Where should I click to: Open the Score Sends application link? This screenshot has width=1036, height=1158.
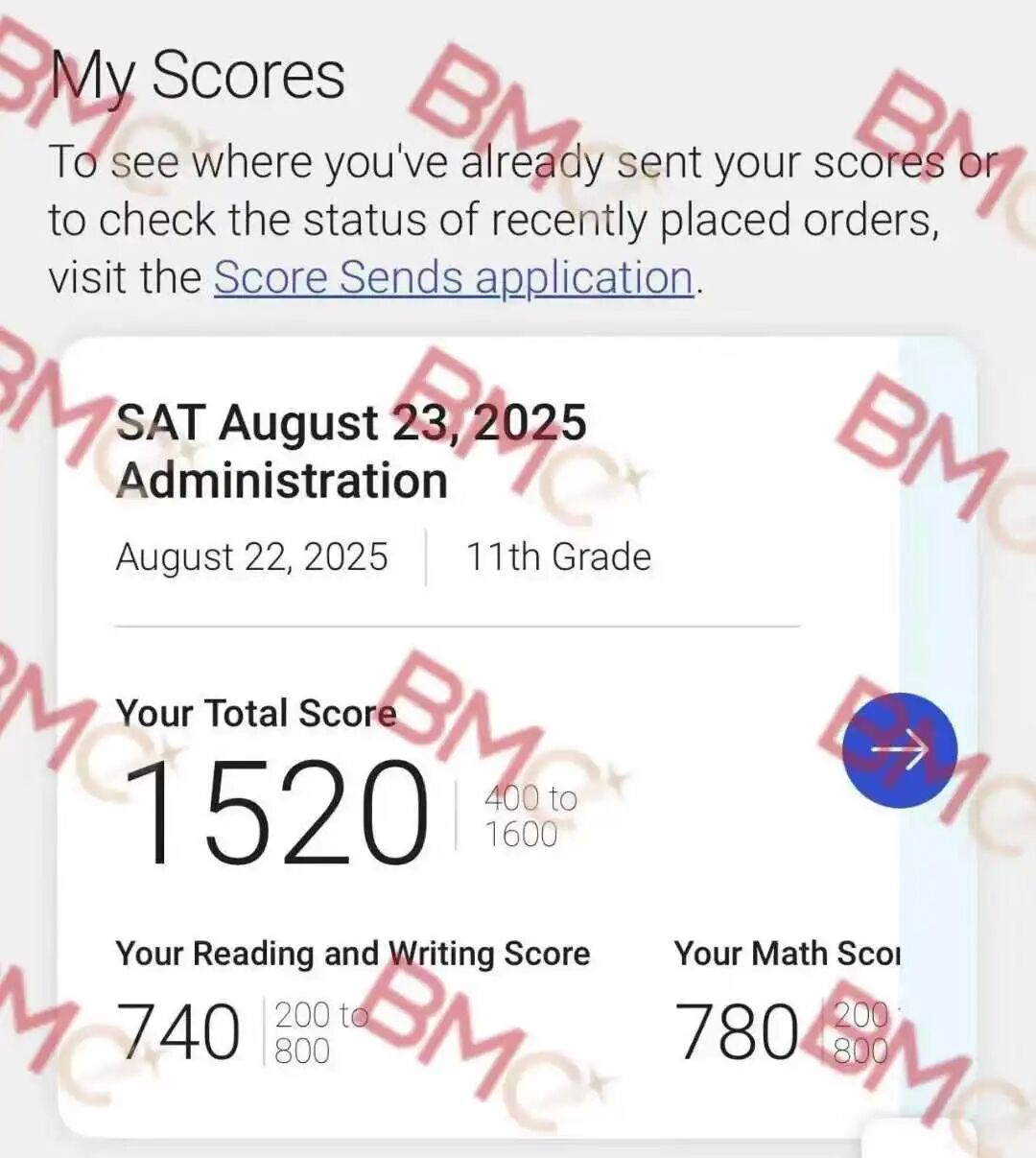(x=453, y=278)
